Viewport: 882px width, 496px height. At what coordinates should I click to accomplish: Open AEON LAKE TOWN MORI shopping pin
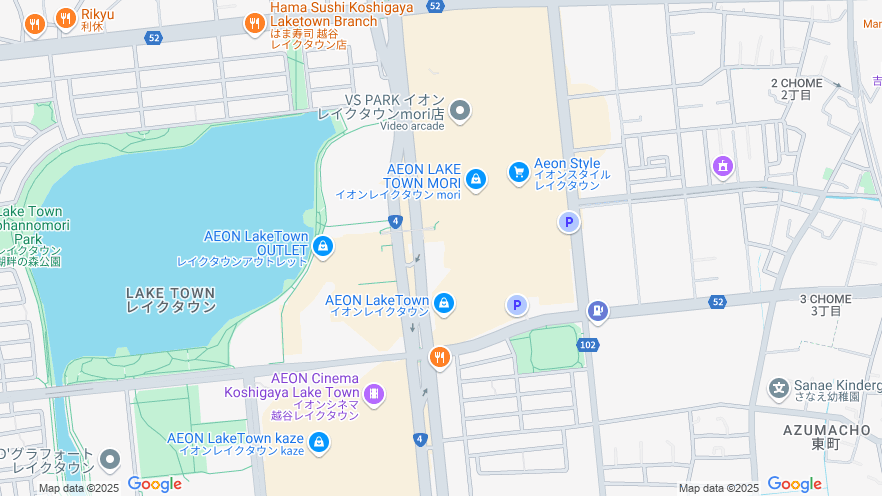(x=476, y=177)
